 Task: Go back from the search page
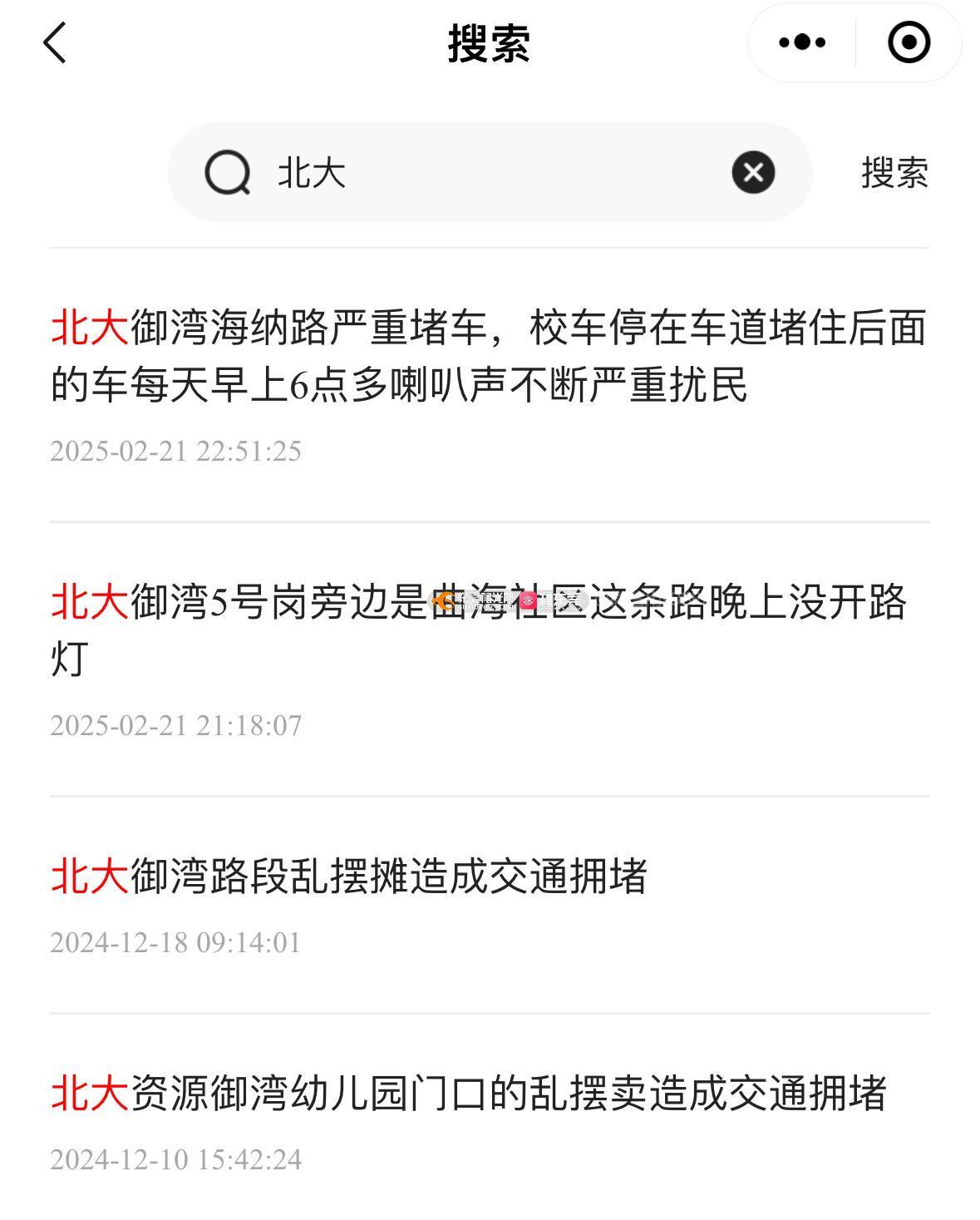(x=55, y=43)
